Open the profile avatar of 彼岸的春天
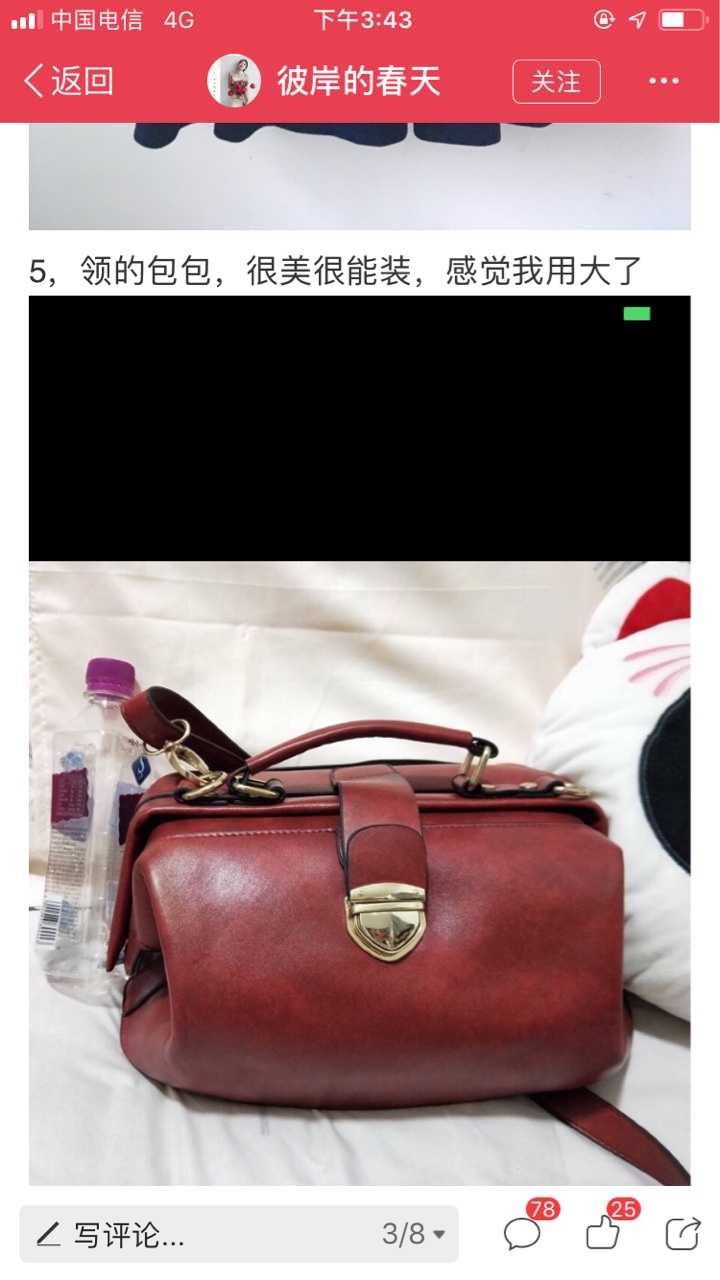The width and height of the screenshot is (720, 1280). [234, 81]
